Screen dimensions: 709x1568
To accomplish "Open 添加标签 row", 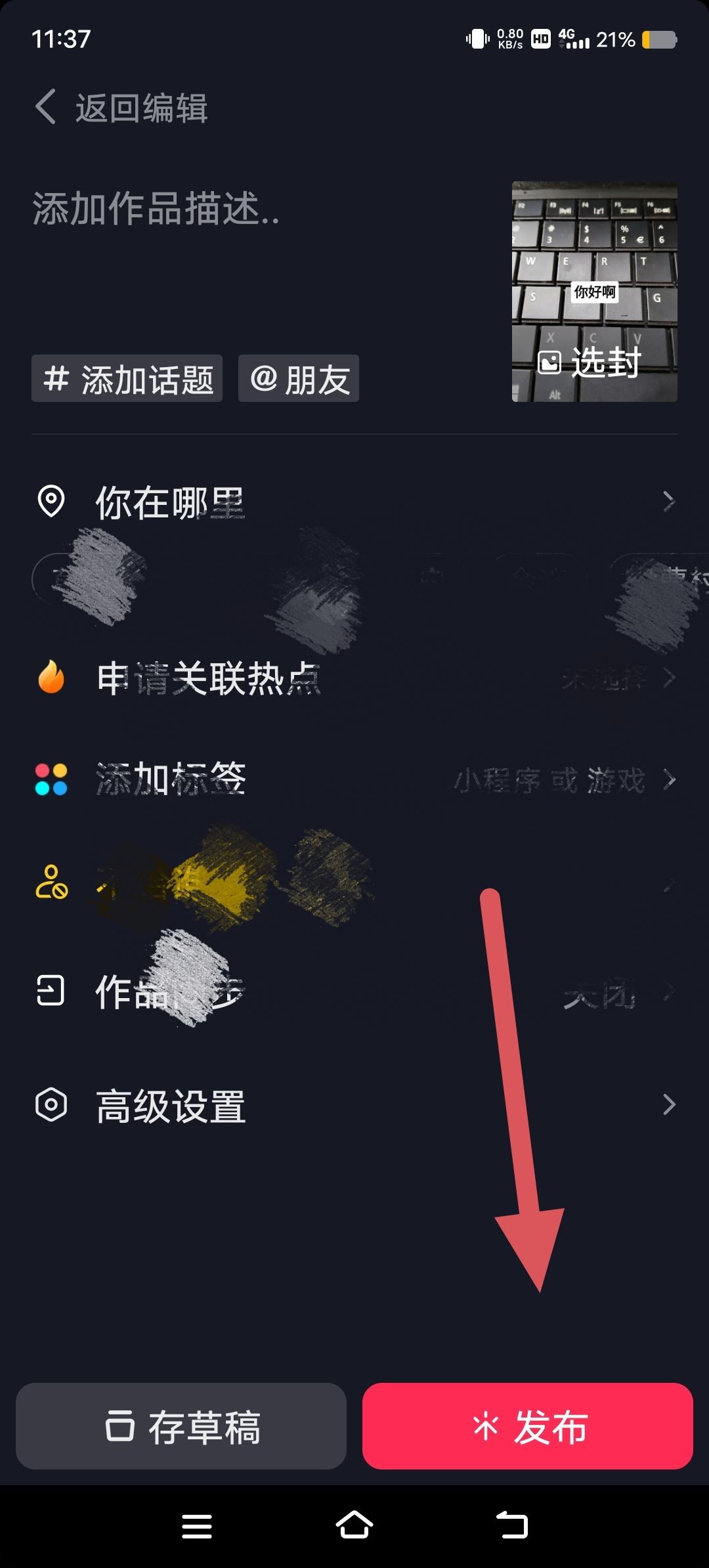I will (354, 779).
